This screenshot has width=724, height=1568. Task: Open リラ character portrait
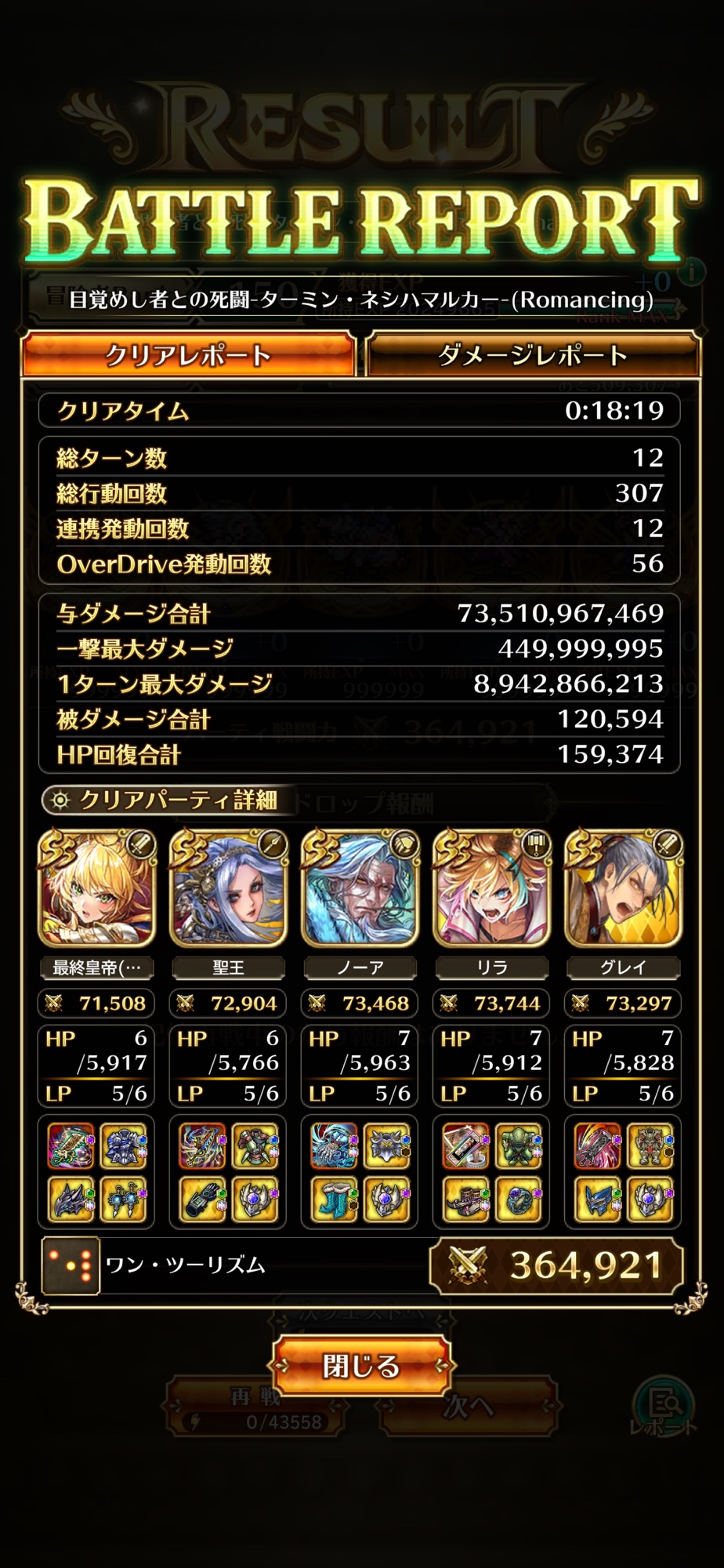tap(492, 889)
